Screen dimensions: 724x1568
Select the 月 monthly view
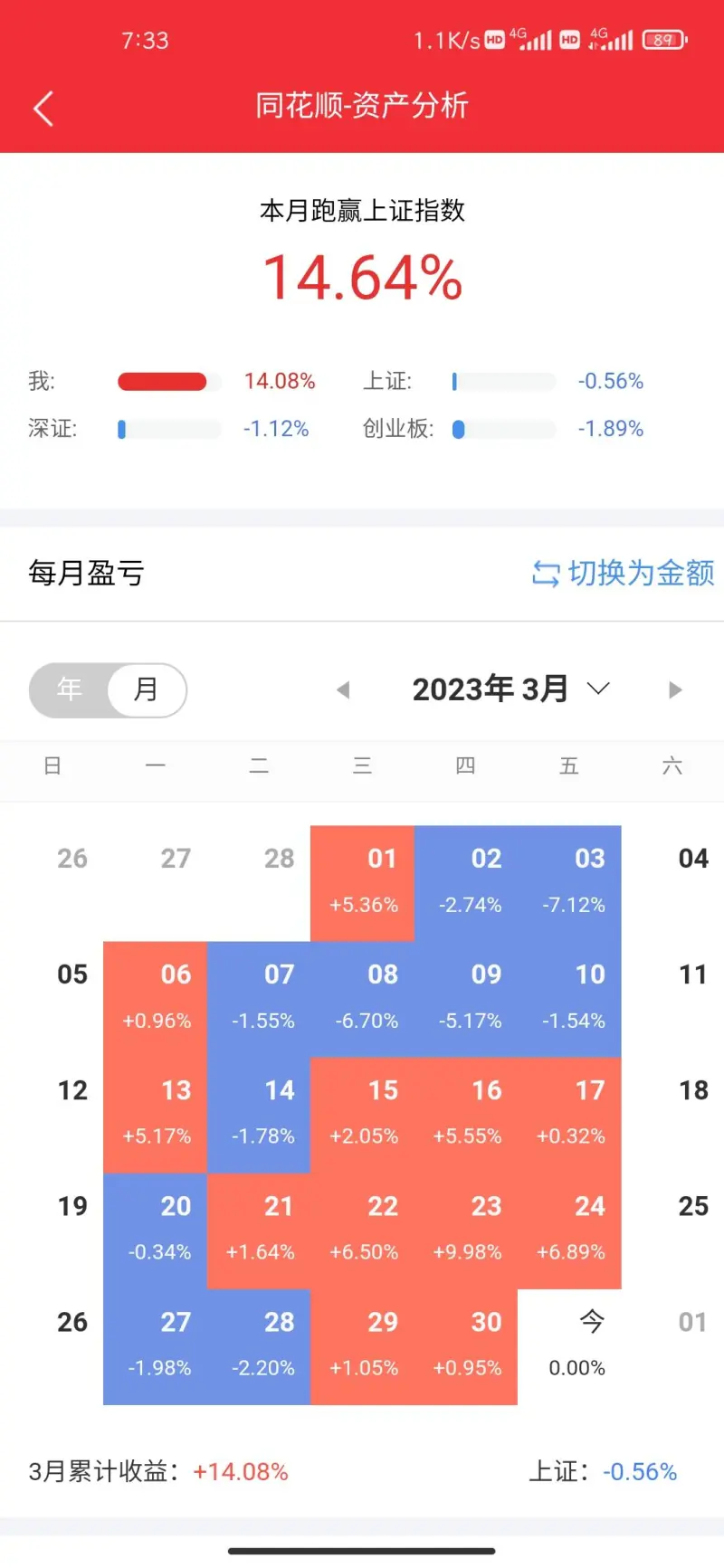[x=146, y=689]
